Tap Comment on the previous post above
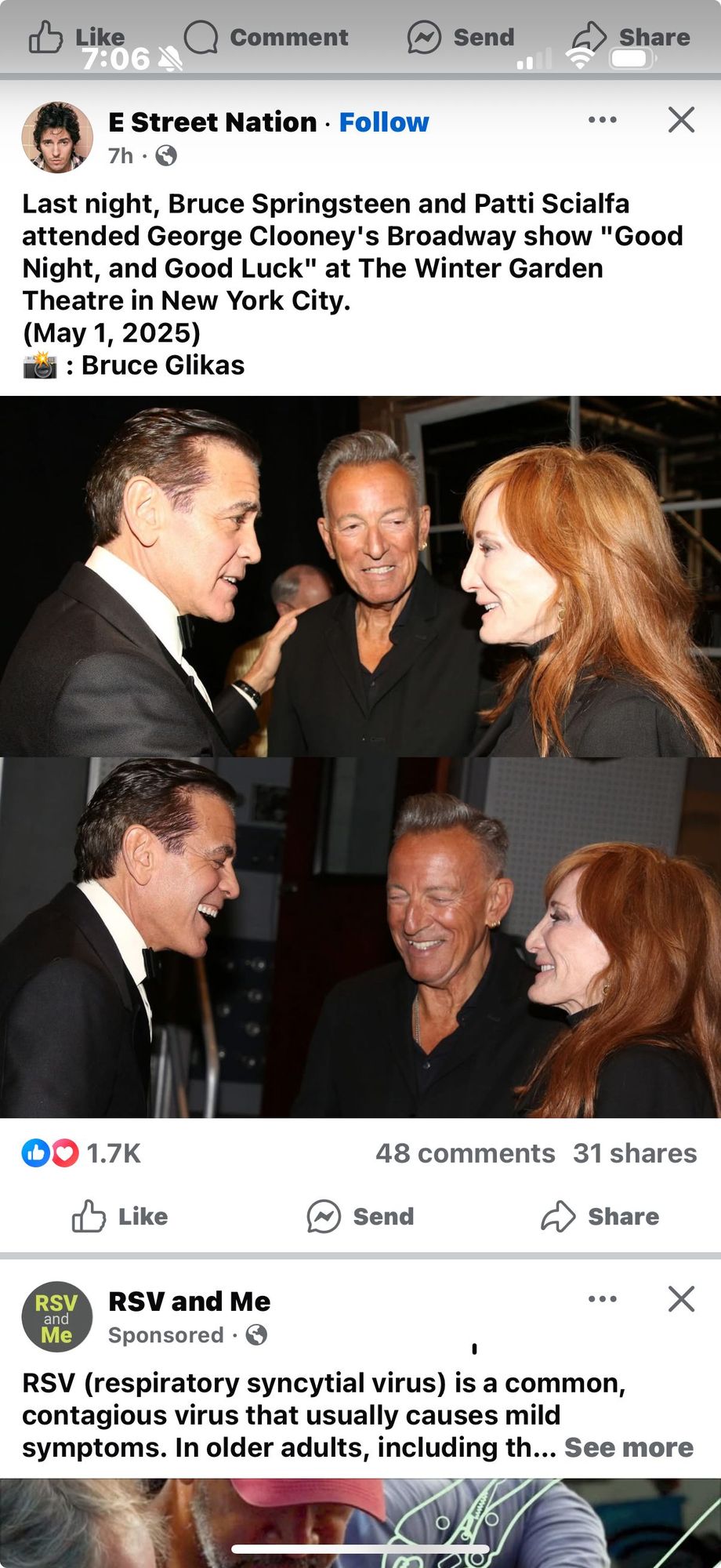721x1568 pixels. click(x=266, y=37)
